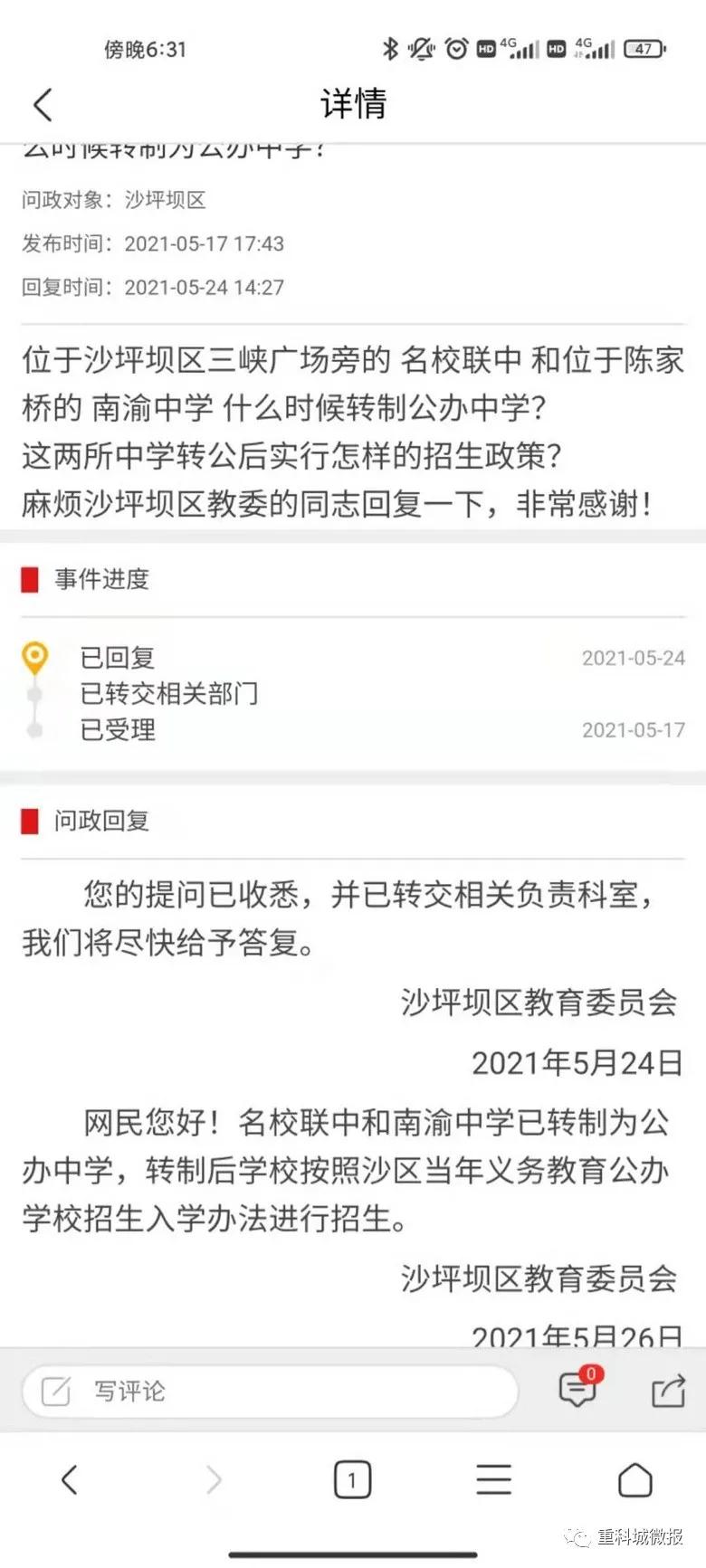Image resolution: width=706 pixels, height=1568 pixels.
Task: Open the browser hamburger menu
Action: pos(493,1479)
